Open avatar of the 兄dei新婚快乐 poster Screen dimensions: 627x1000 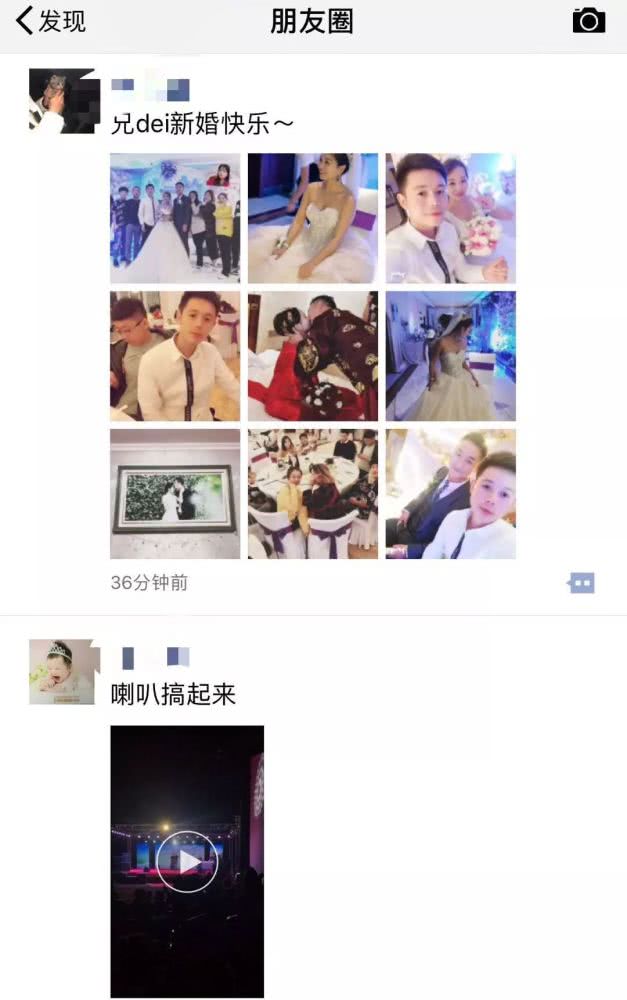[62, 101]
